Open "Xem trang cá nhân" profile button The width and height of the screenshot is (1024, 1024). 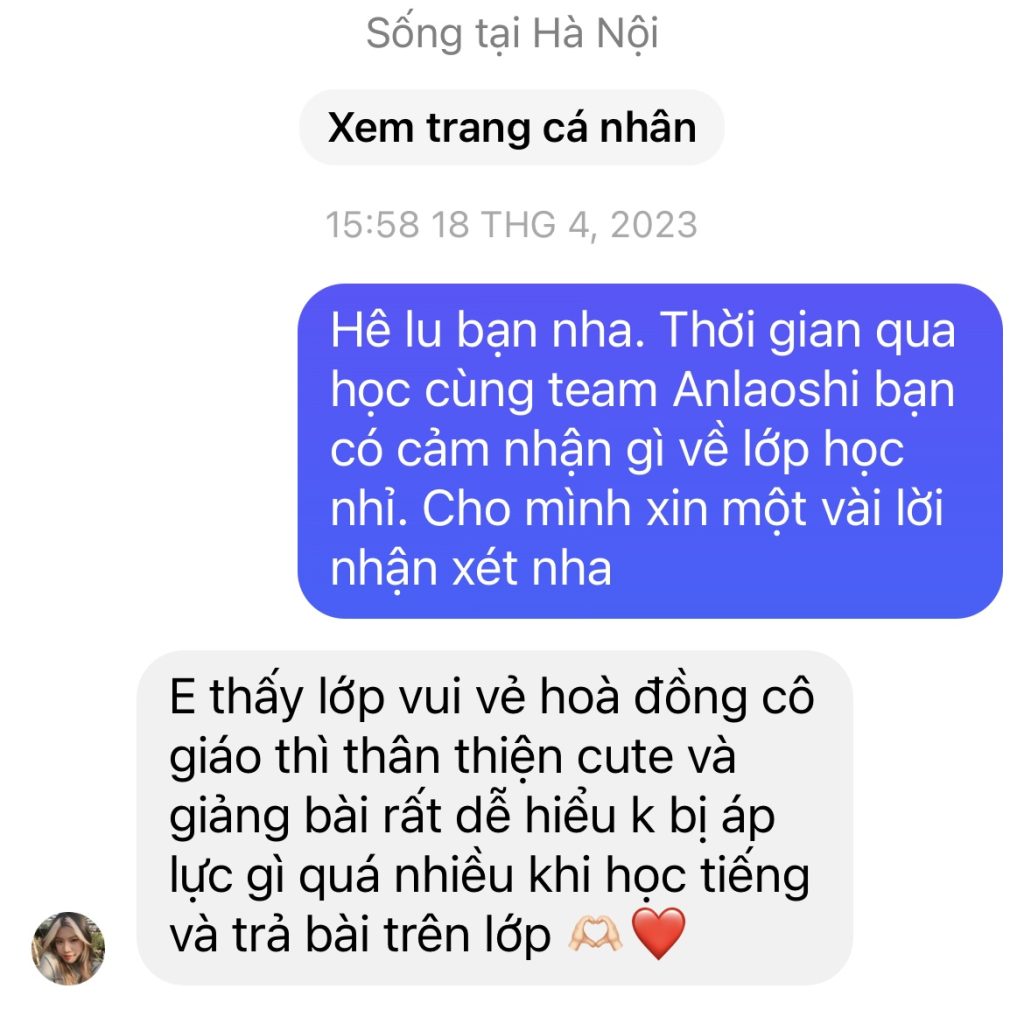(x=511, y=128)
